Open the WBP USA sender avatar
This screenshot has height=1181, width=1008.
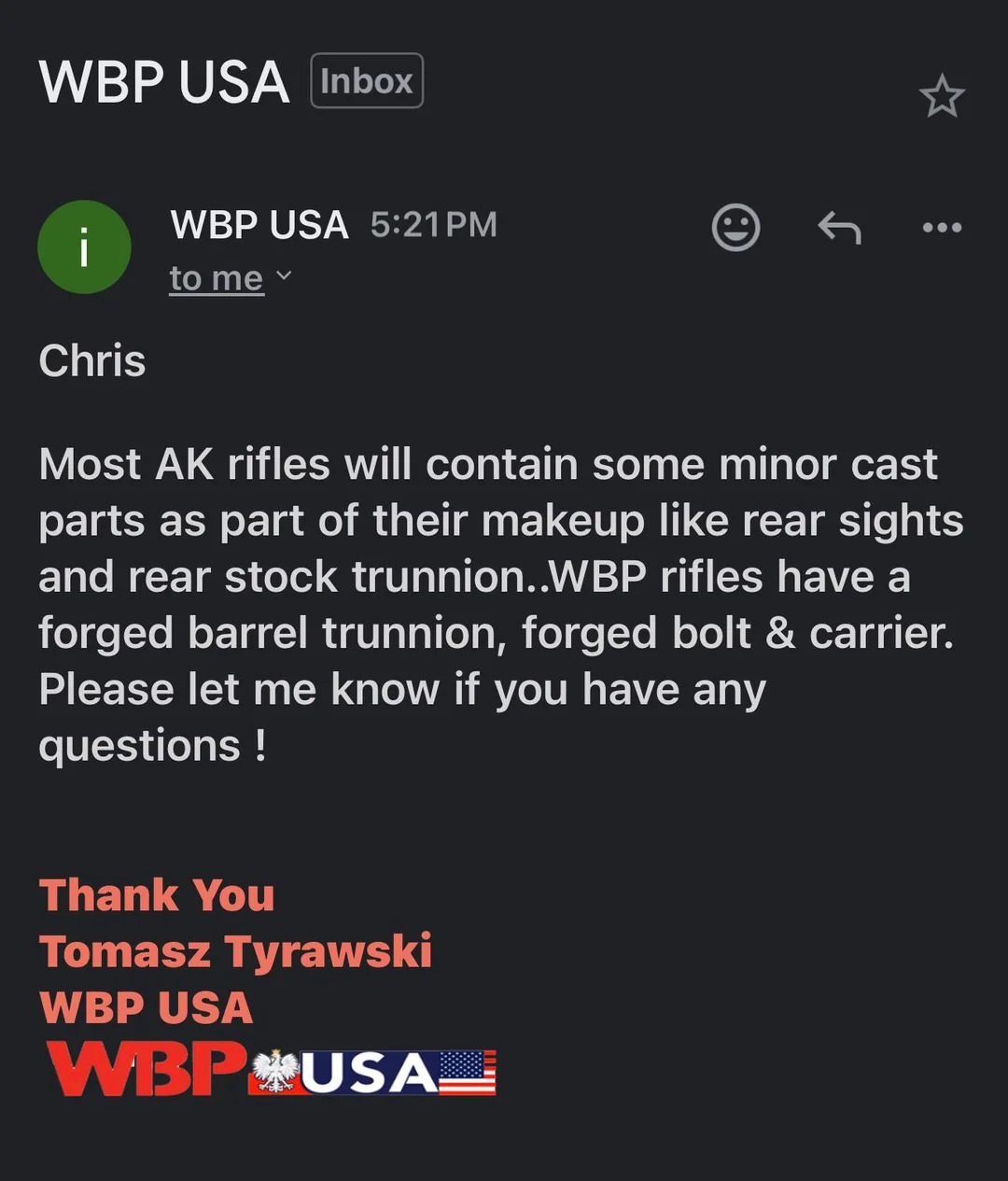coord(84,247)
